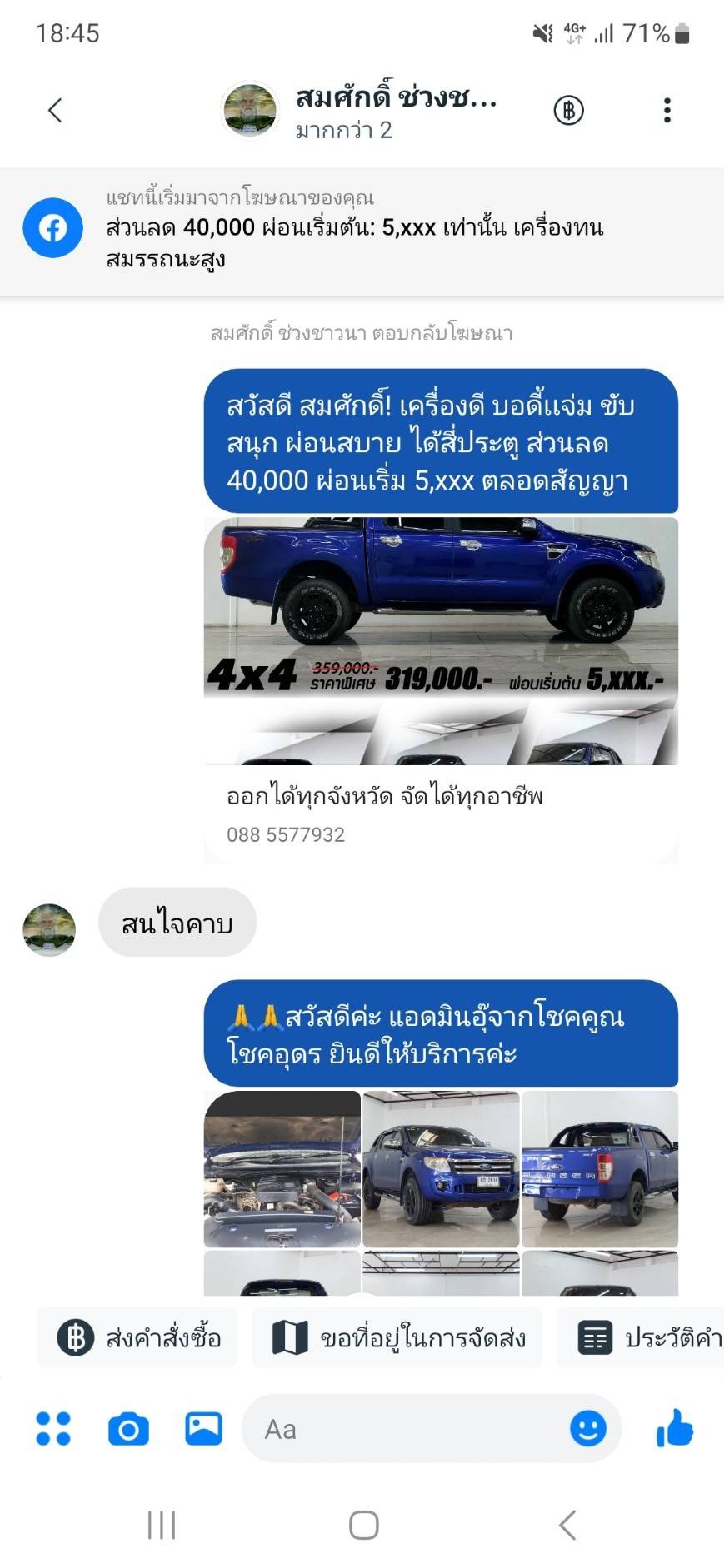View the front-view photo of the blue pickup
Viewport: 724px width, 1568px height.
click(441, 1168)
